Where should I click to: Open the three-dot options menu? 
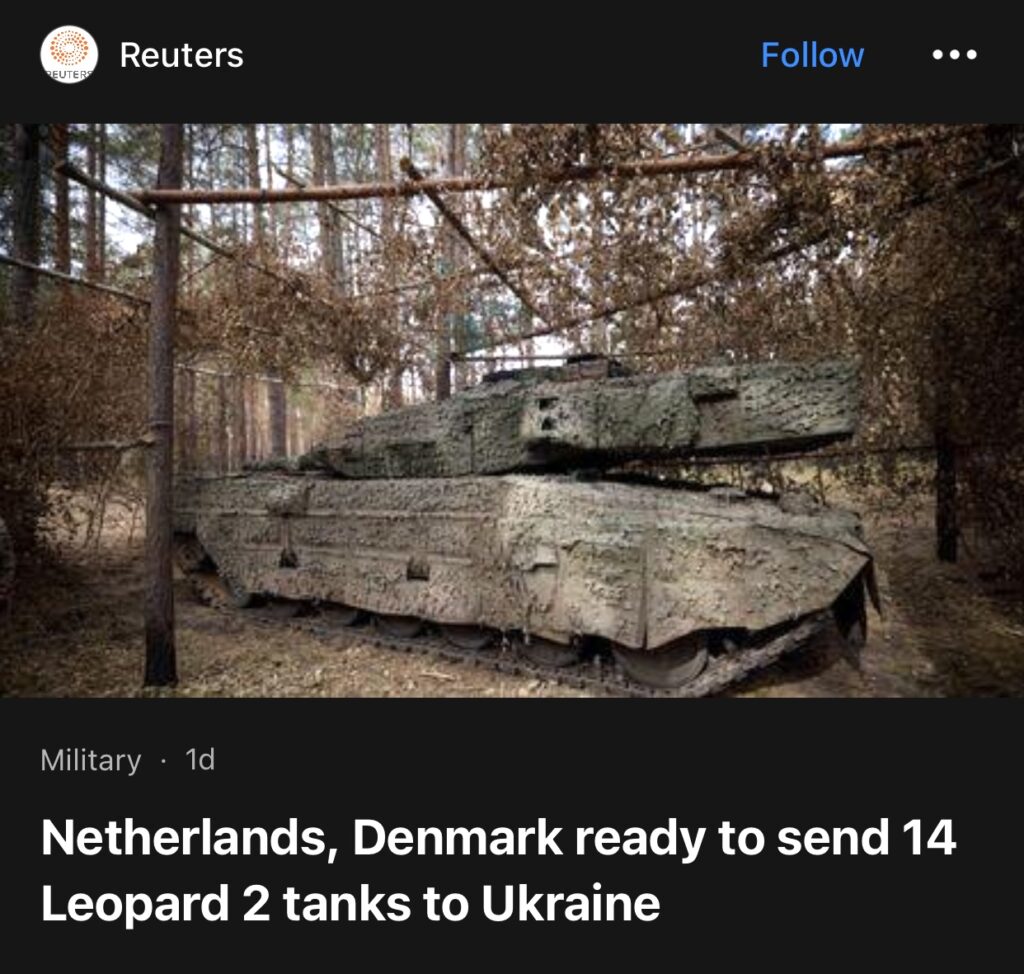pos(954,56)
